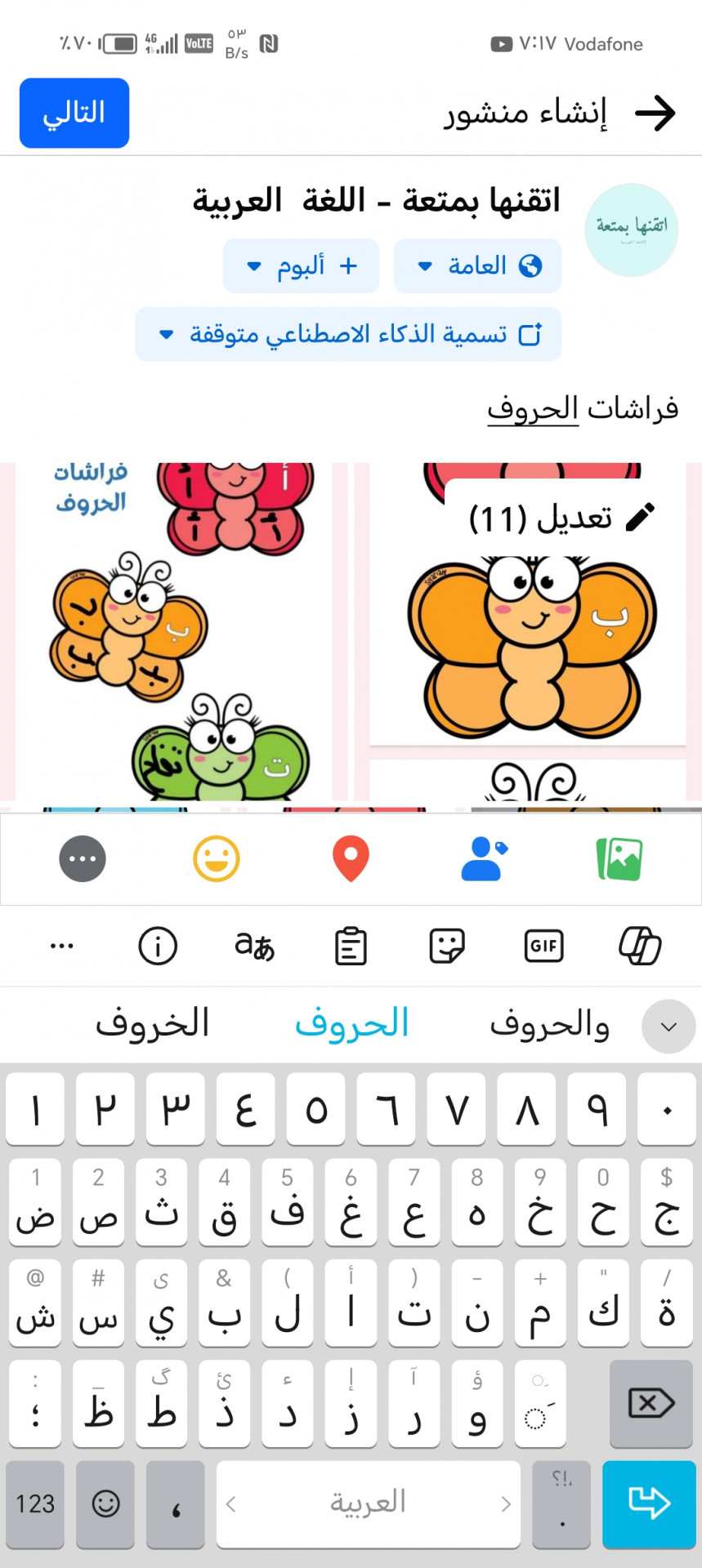Open the keyboard sticker picker
This screenshot has height=1568, width=702.
coord(447,947)
